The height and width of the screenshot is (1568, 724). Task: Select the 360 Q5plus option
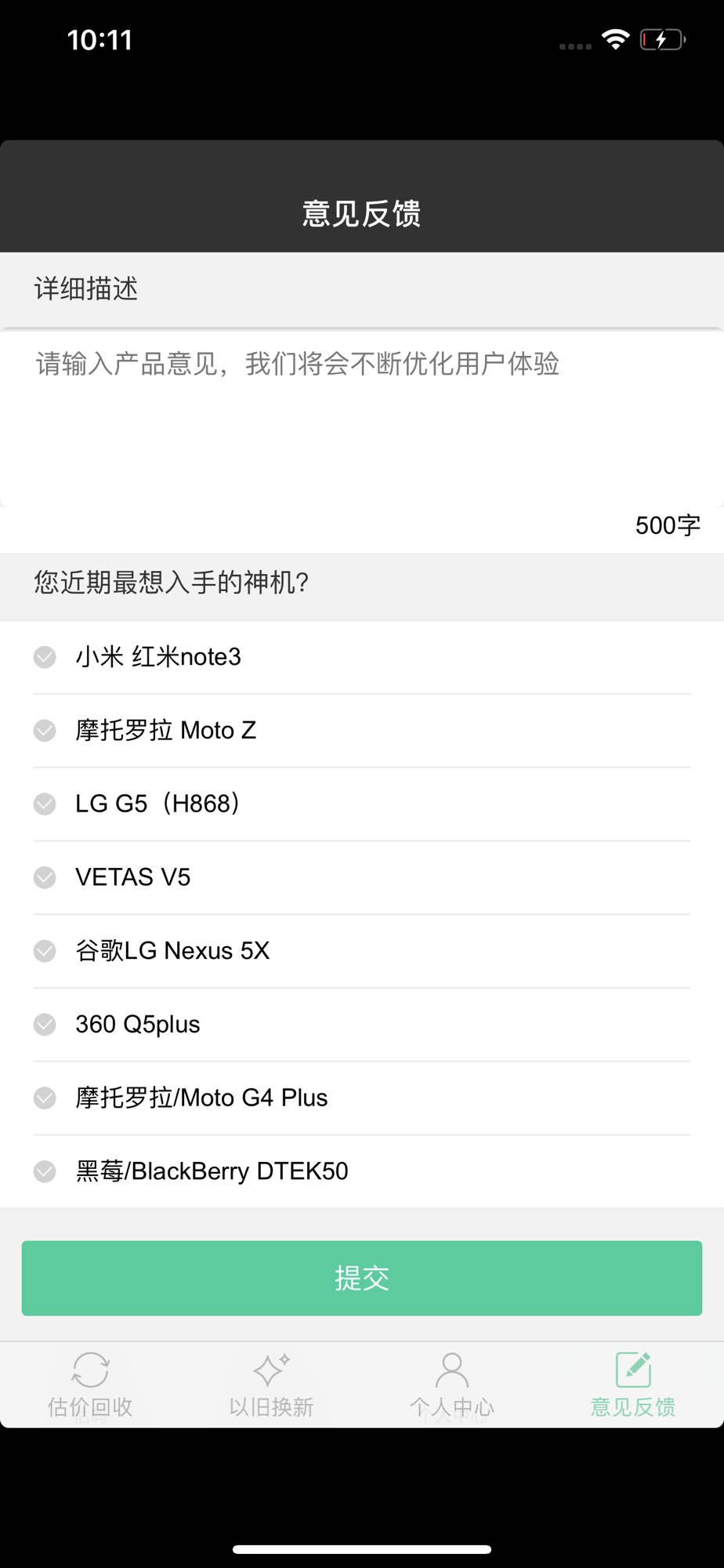[x=362, y=1025]
